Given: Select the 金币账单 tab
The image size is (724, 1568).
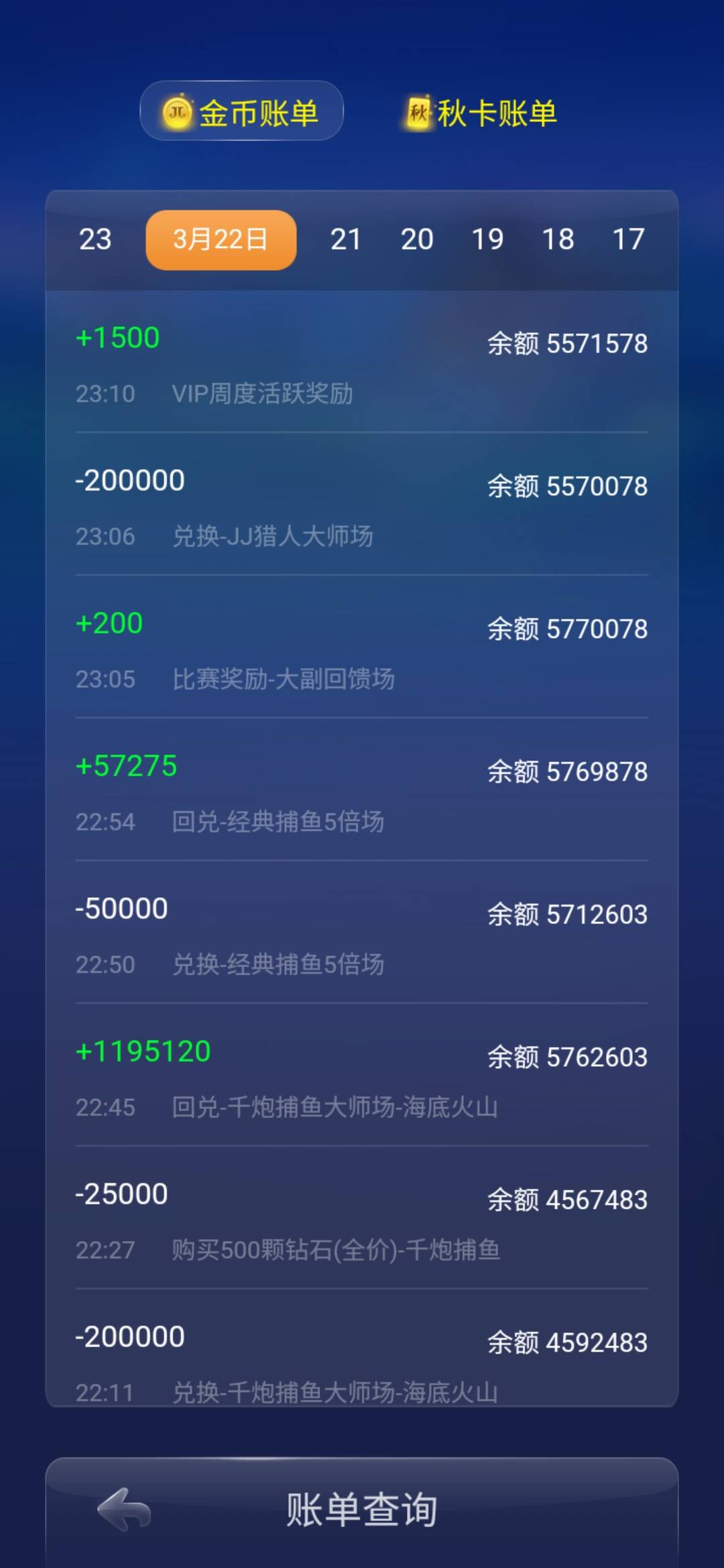Looking at the screenshot, I should coord(241,113).
